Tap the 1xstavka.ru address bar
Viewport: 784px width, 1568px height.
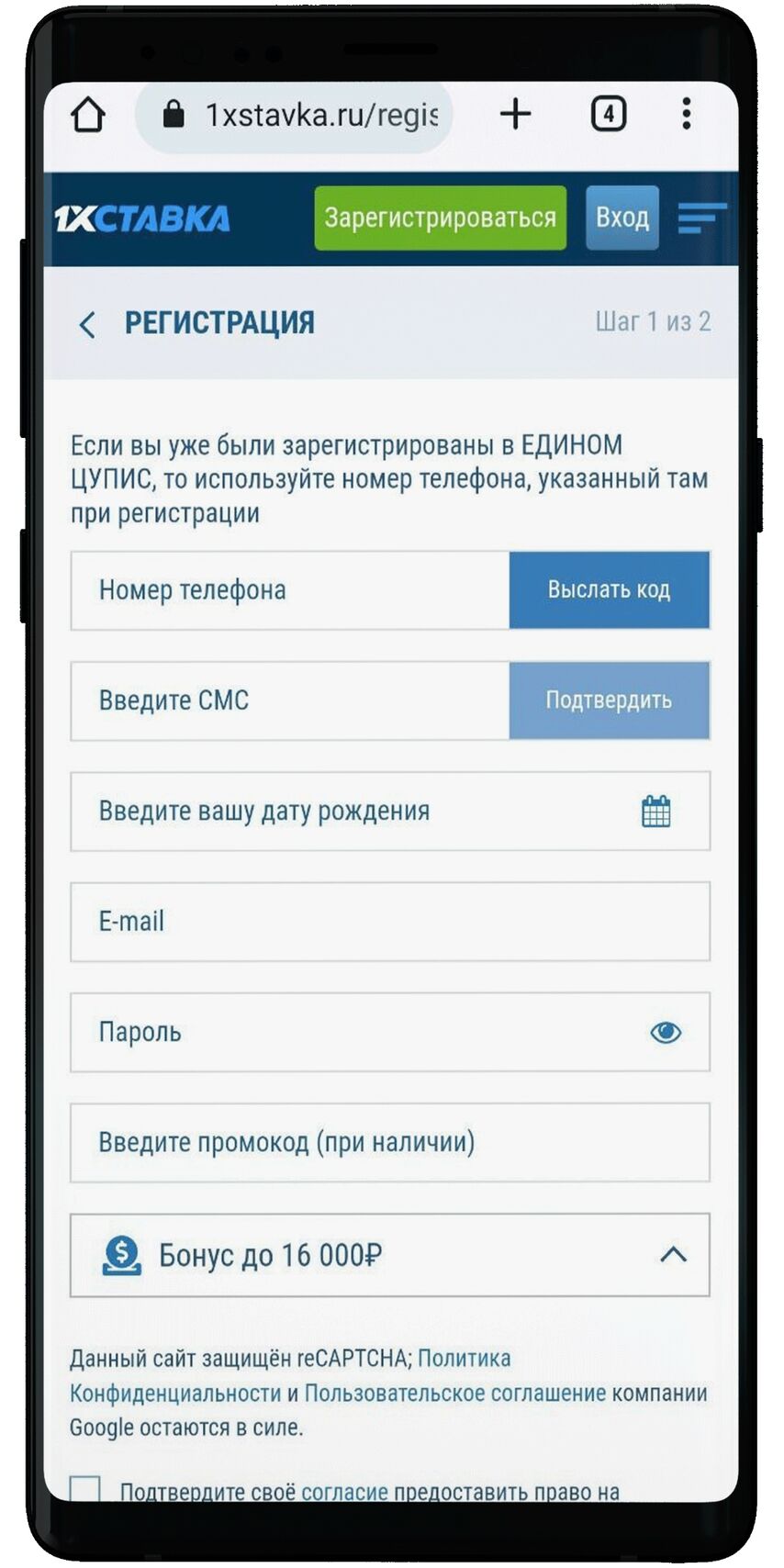pyautogui.click(x=303, y=115)
